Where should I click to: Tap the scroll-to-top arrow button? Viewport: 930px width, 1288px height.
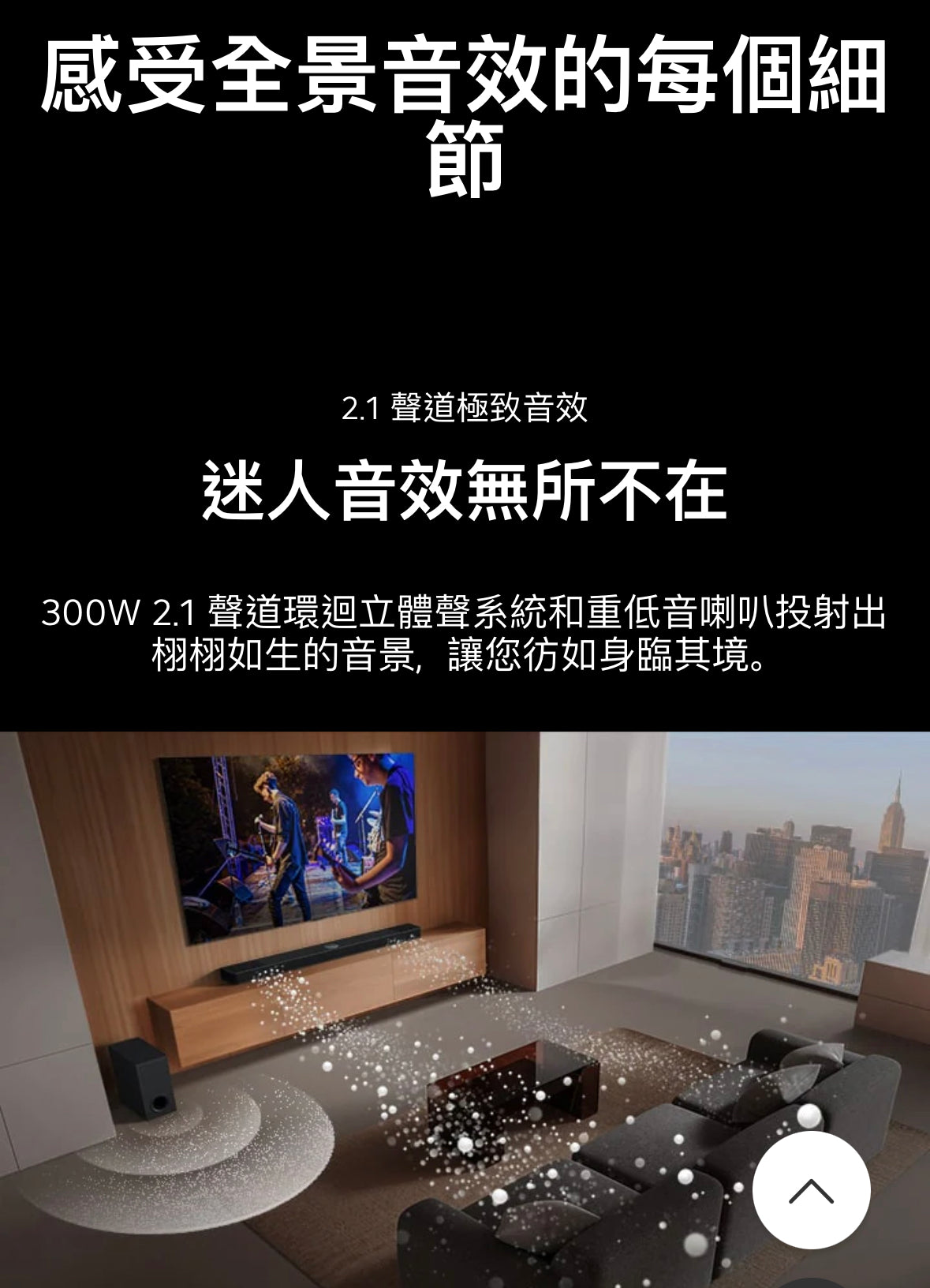811,1189
